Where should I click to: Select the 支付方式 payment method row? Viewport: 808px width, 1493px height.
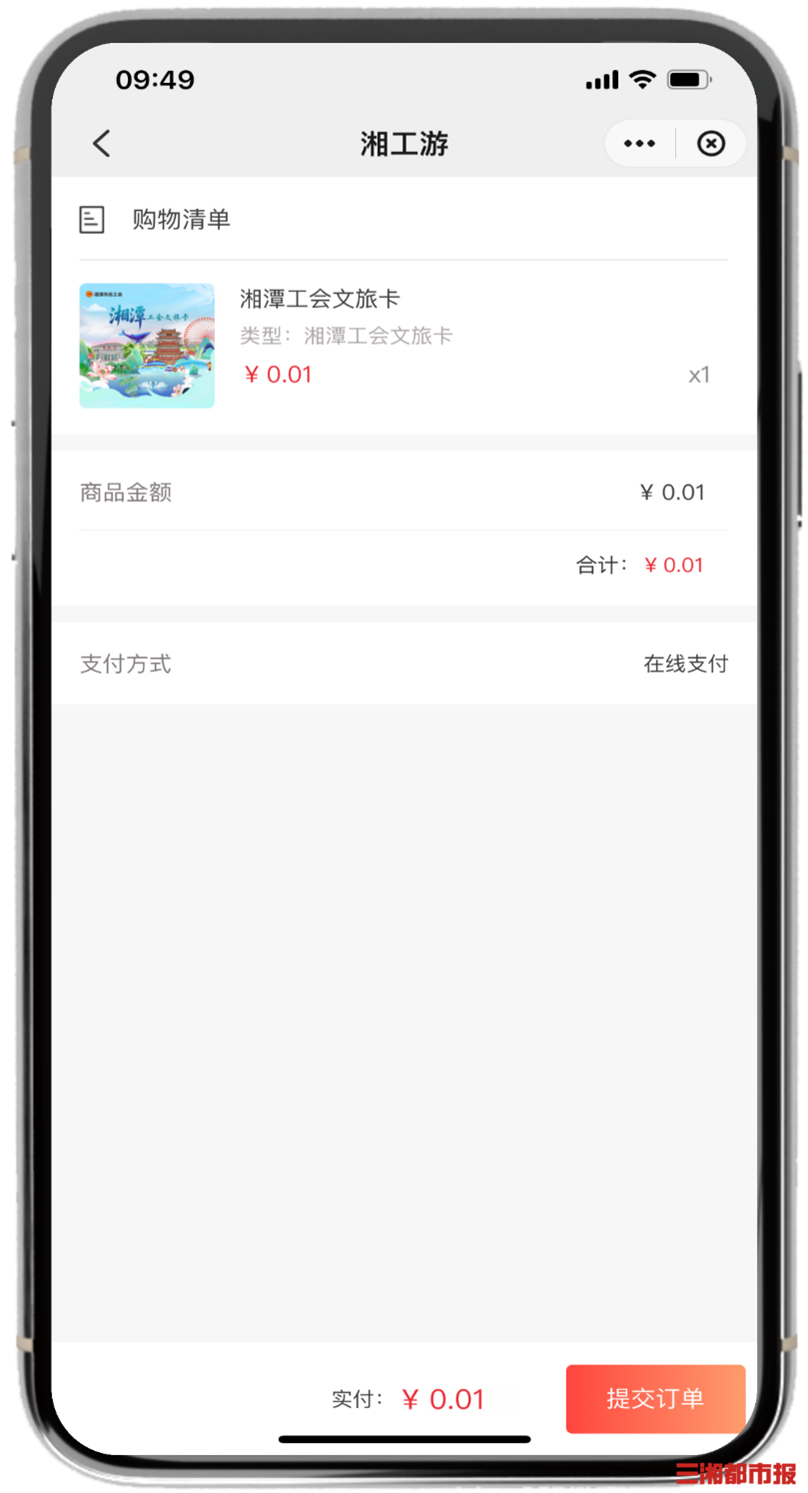tap(404, 664)
